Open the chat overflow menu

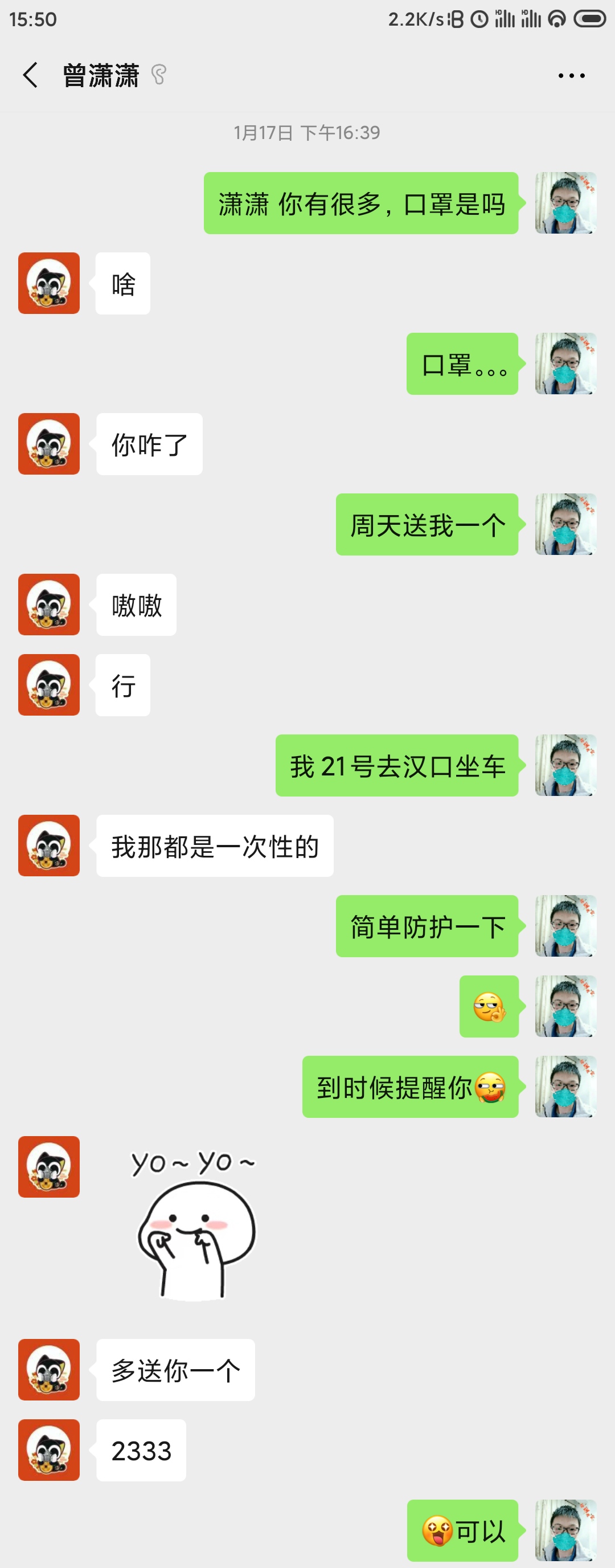[x=571, y=75]
